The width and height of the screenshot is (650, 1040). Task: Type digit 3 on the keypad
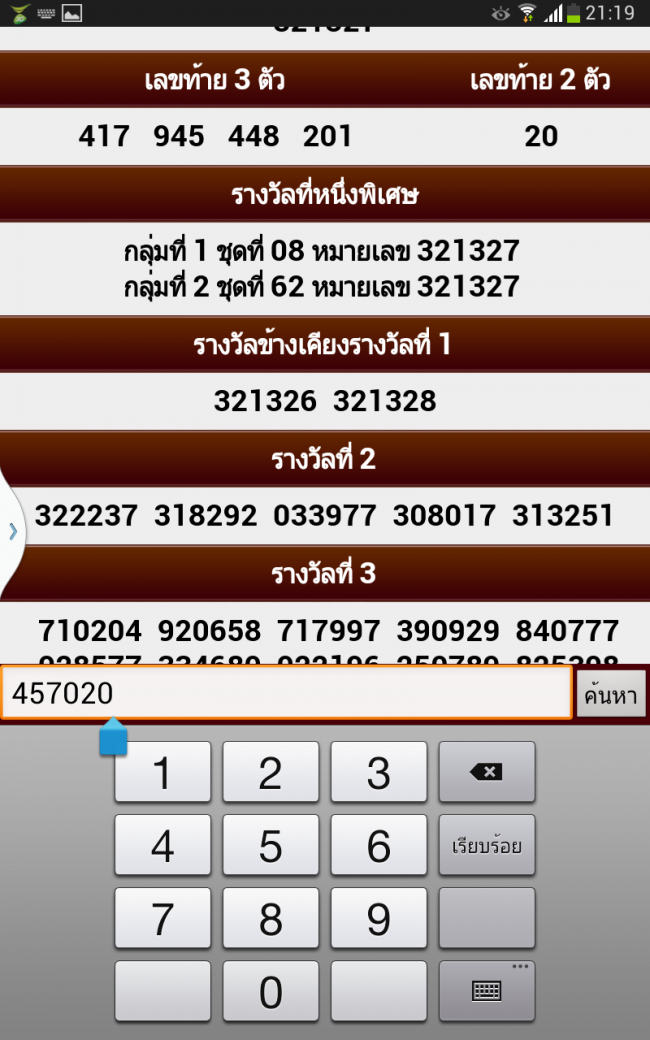378,772
